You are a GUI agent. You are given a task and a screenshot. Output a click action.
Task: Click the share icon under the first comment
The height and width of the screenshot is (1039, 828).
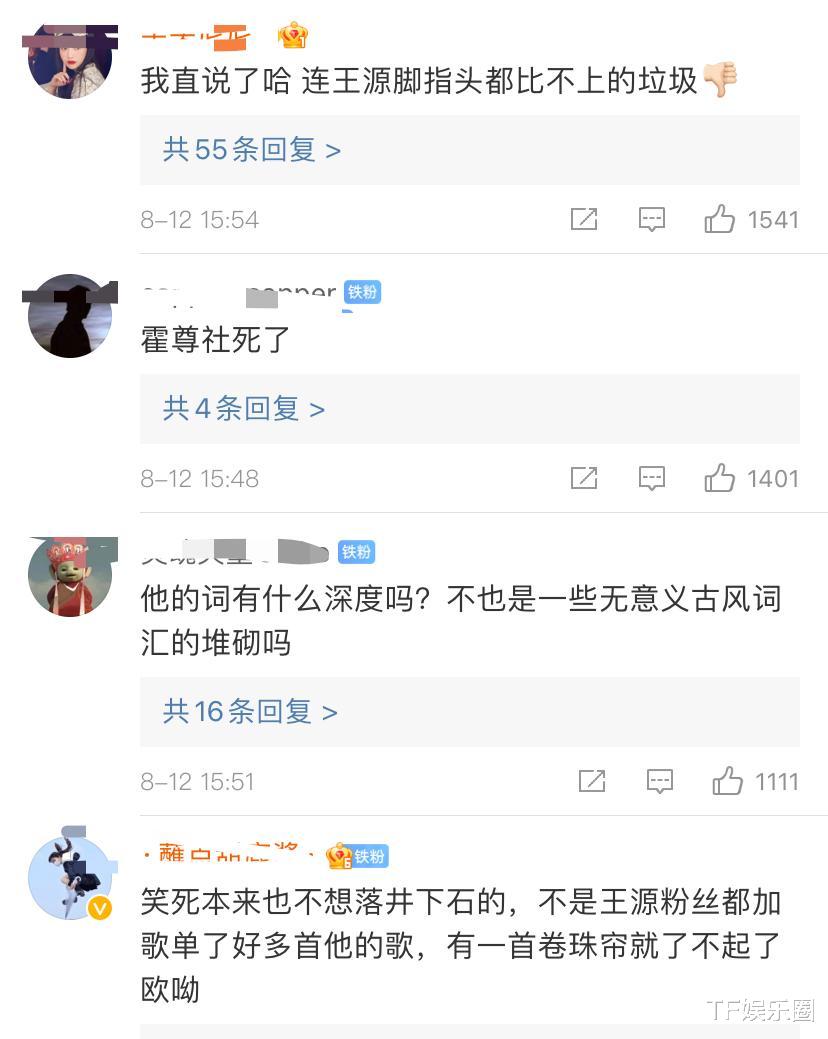click(584, 218)
